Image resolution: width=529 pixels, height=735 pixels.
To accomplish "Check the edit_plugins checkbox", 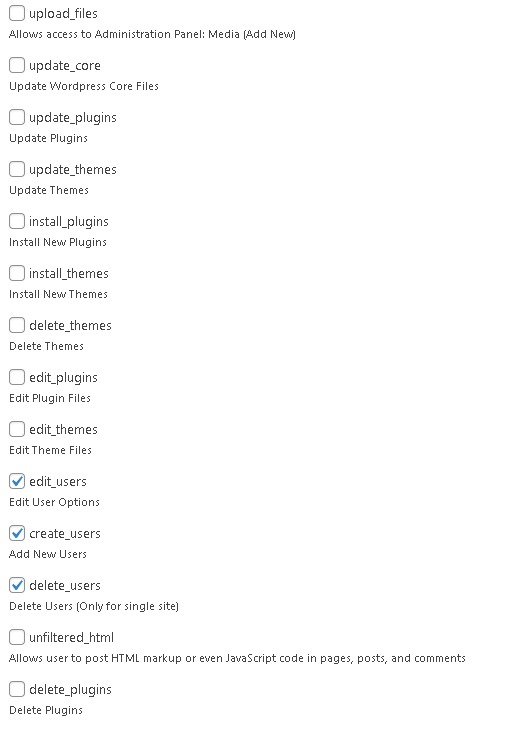I will tap(17, 377).
